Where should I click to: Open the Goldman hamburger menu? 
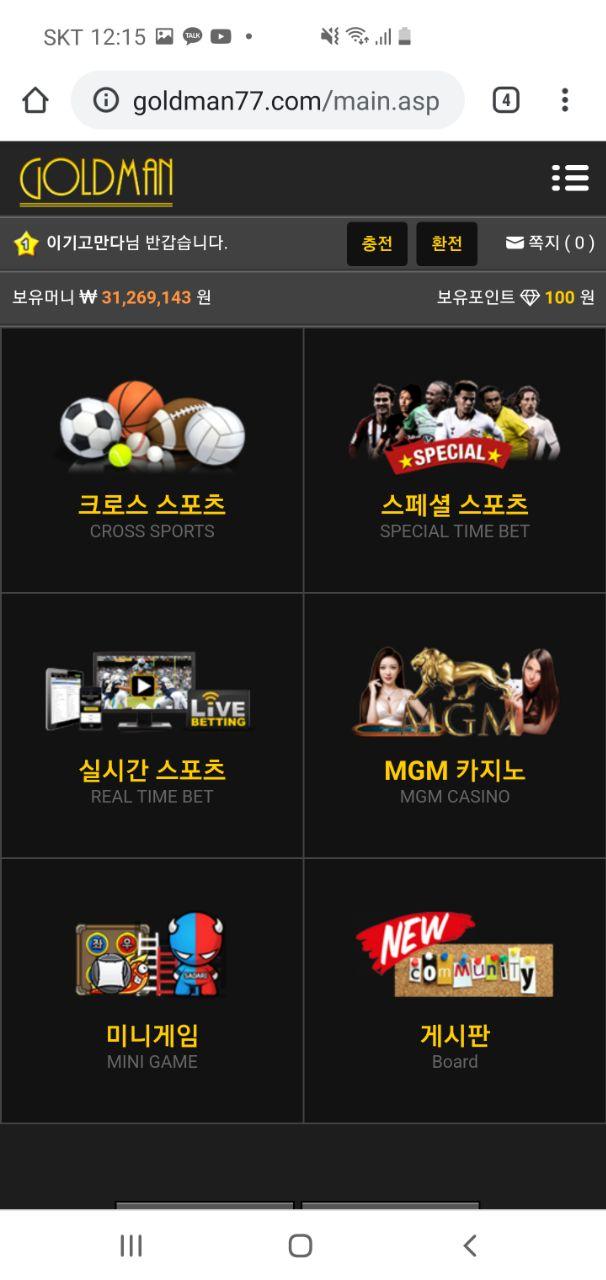570,178
